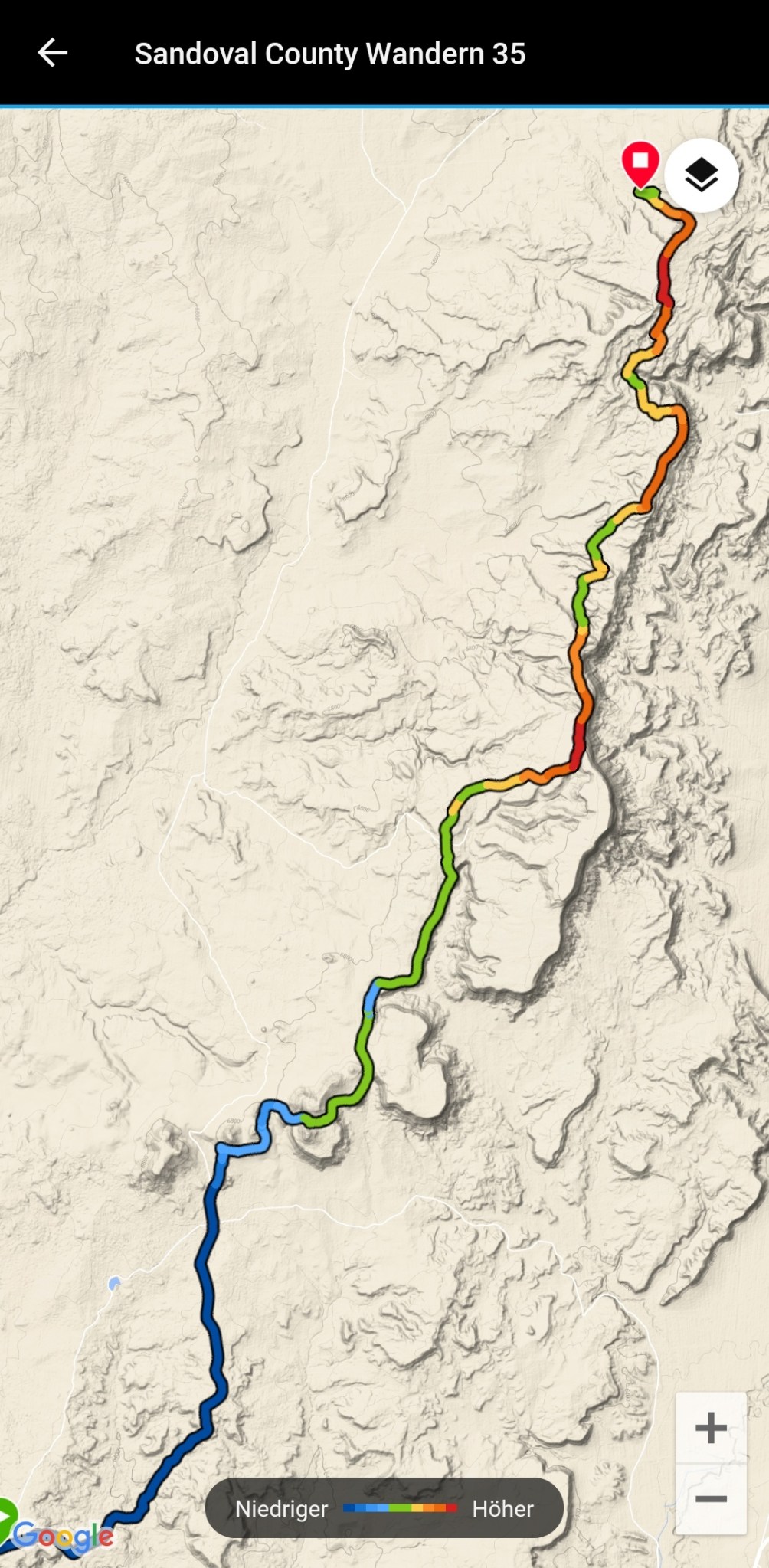Zoom out with the minus button
Viewport: 769px width, 1568px height.
(x=711, y=1499)
